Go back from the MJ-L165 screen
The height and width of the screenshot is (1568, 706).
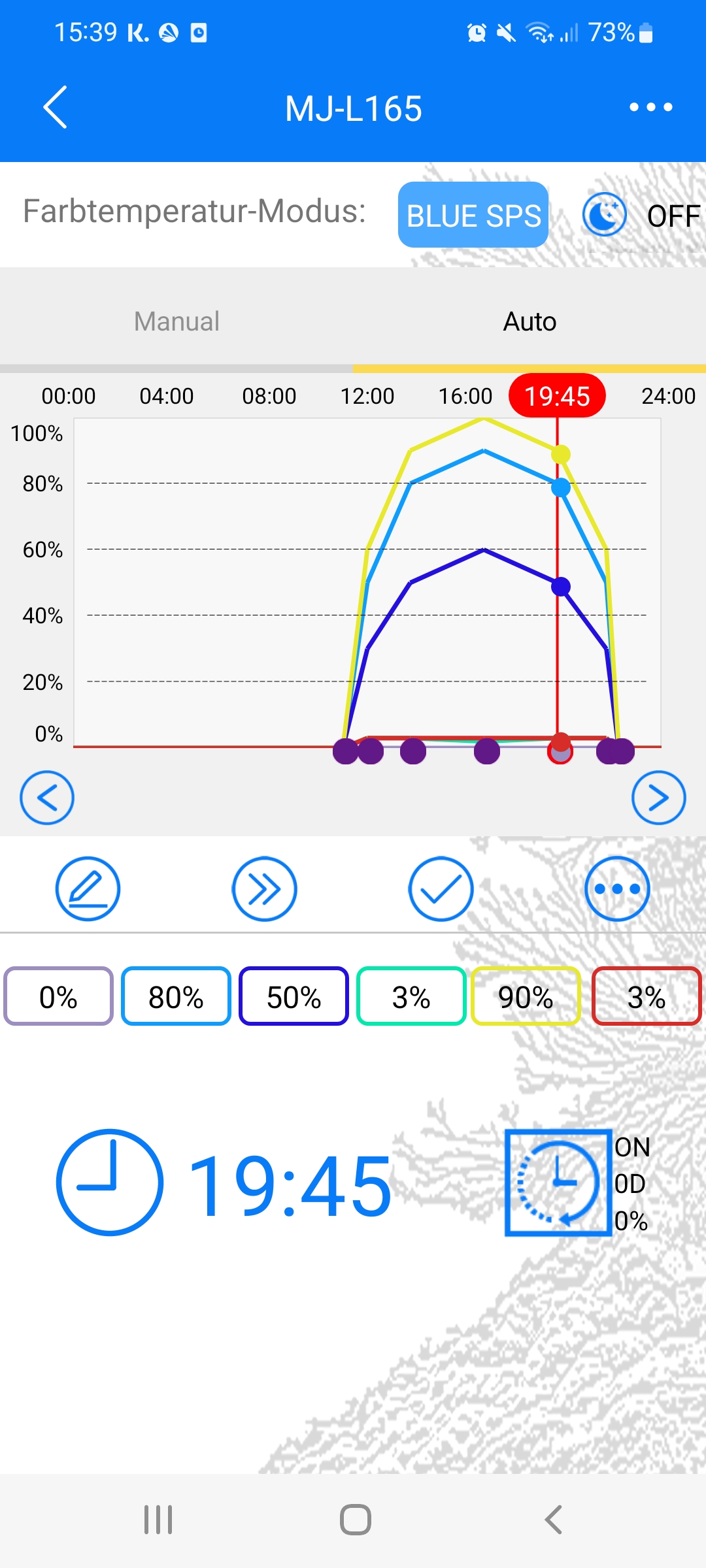click(x=56, y=107)
